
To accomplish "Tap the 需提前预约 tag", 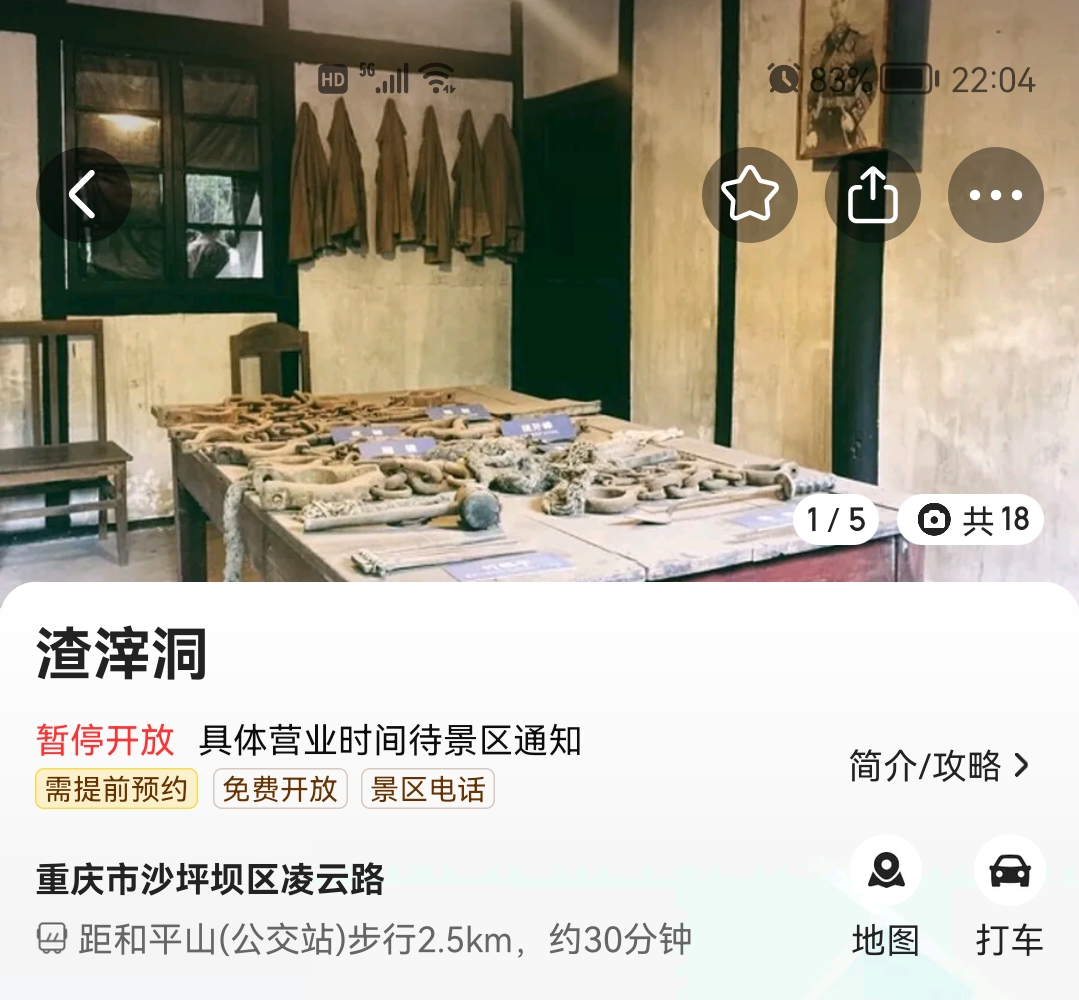I will click(x=116, y=789).
